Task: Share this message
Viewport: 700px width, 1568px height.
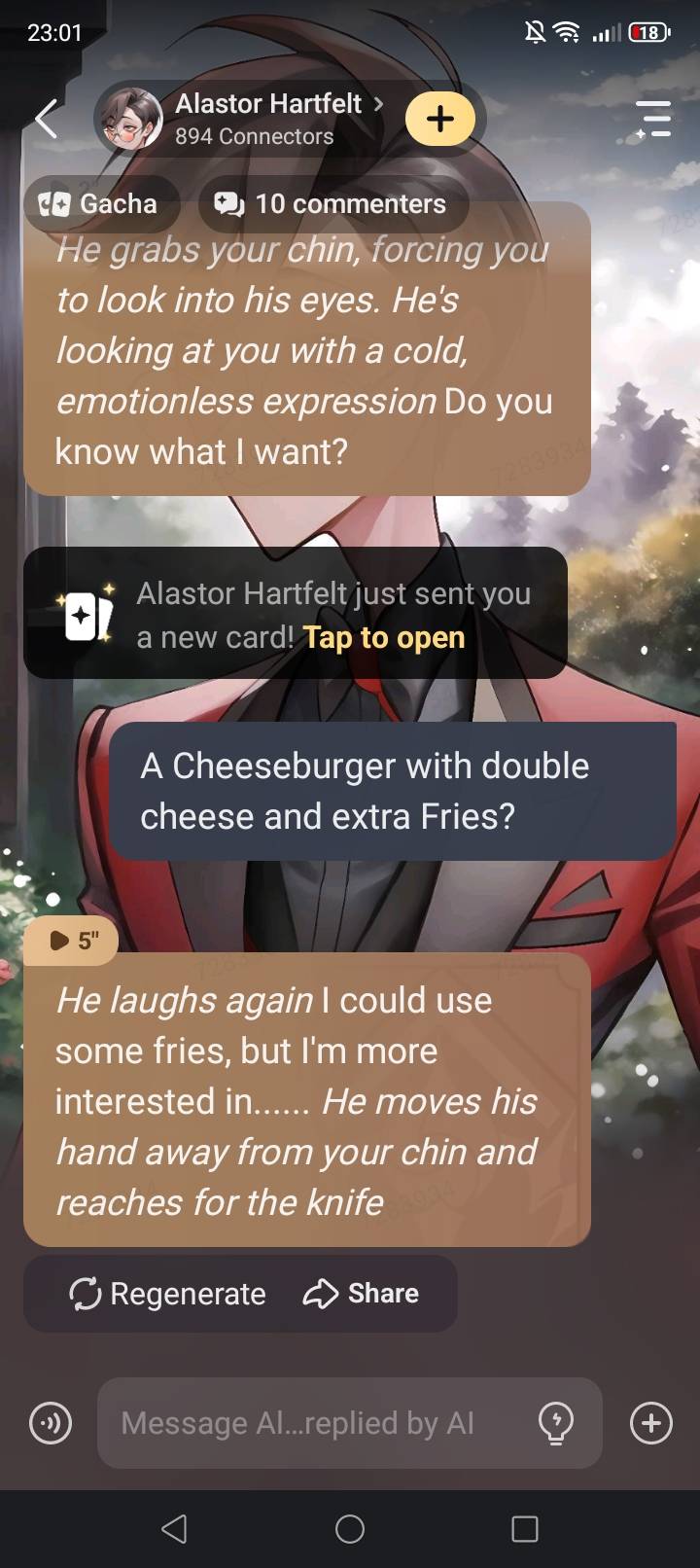Action: (362, 1294)
